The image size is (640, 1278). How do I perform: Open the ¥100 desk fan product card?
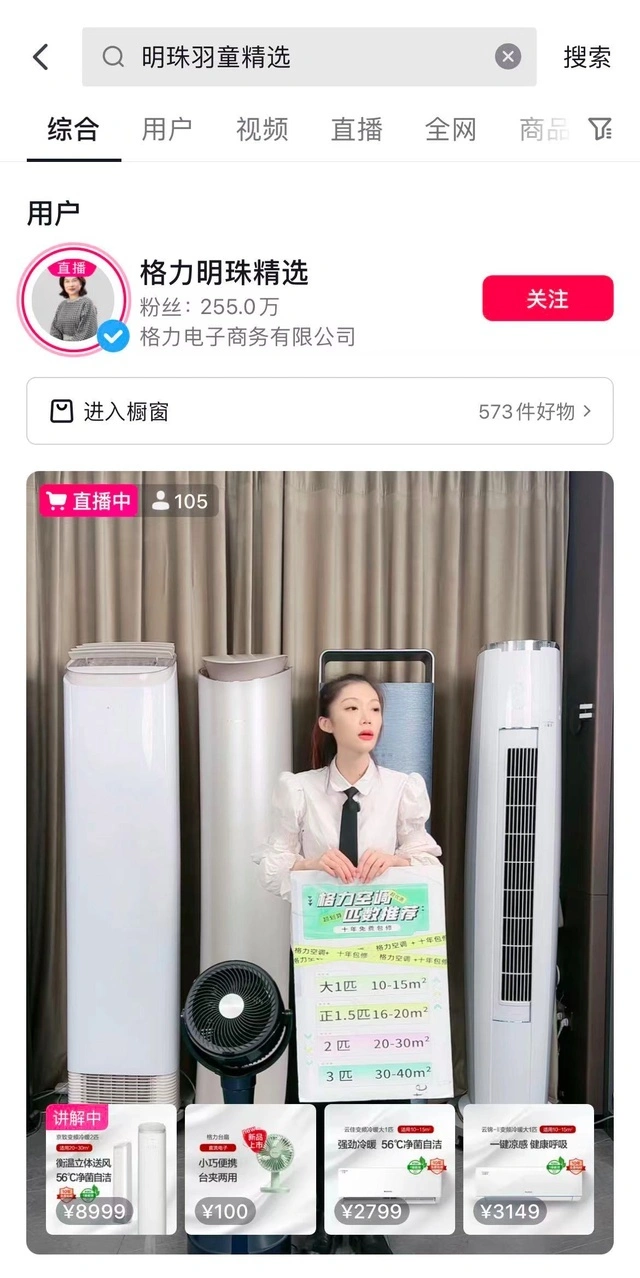[250, 1169]
